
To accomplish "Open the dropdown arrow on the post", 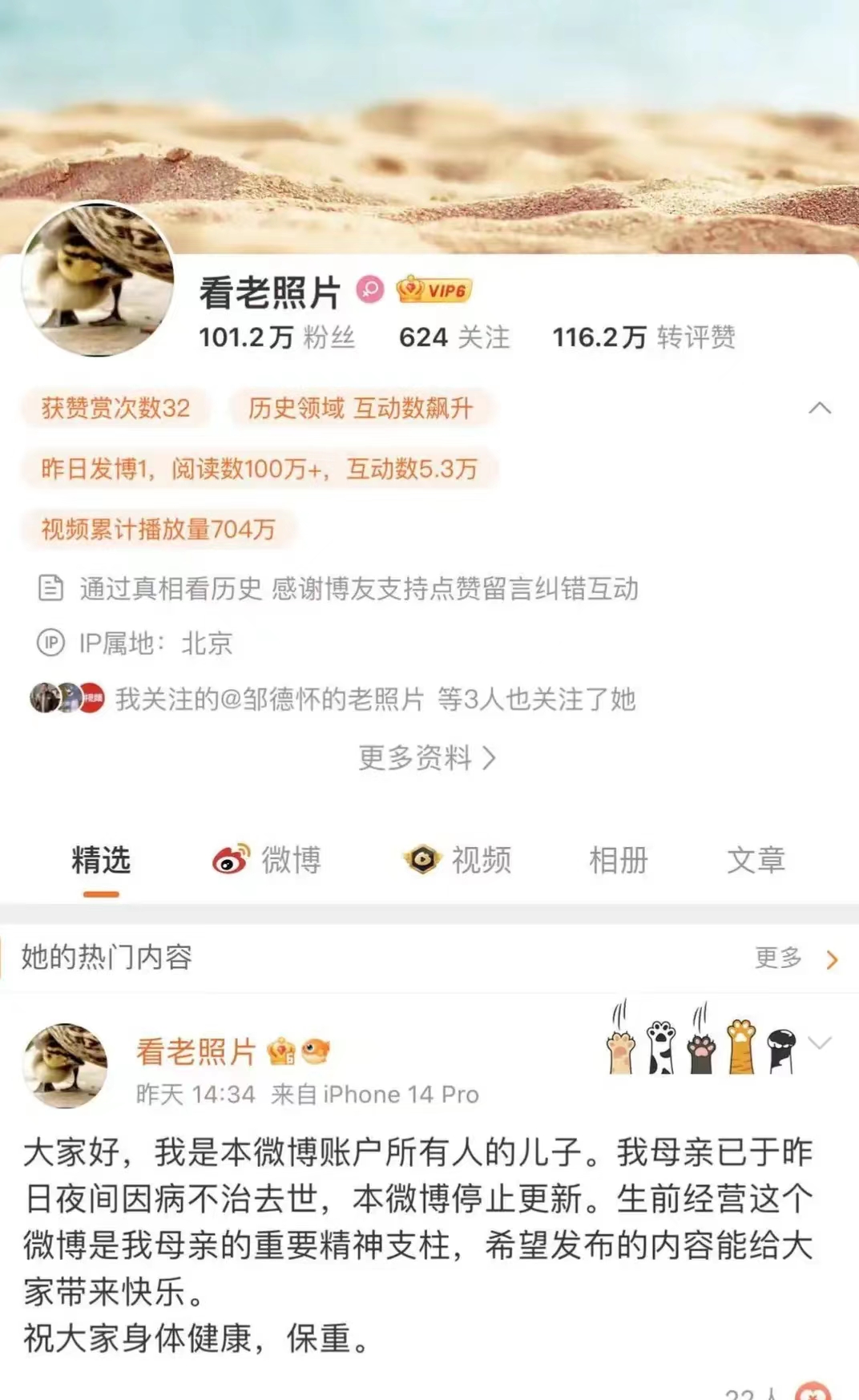I will (820, 1043).
